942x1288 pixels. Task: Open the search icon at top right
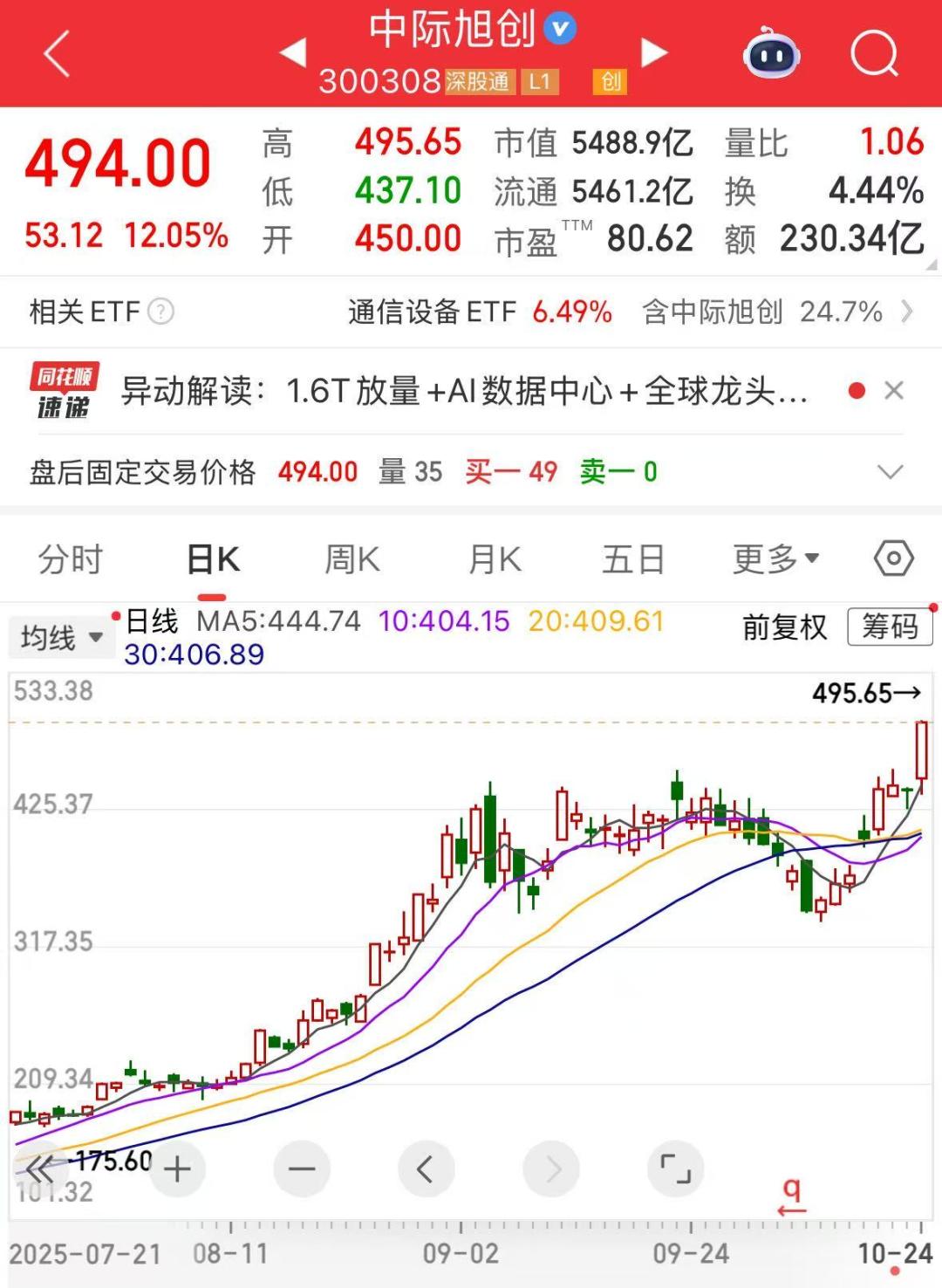(x=875, y=54)
